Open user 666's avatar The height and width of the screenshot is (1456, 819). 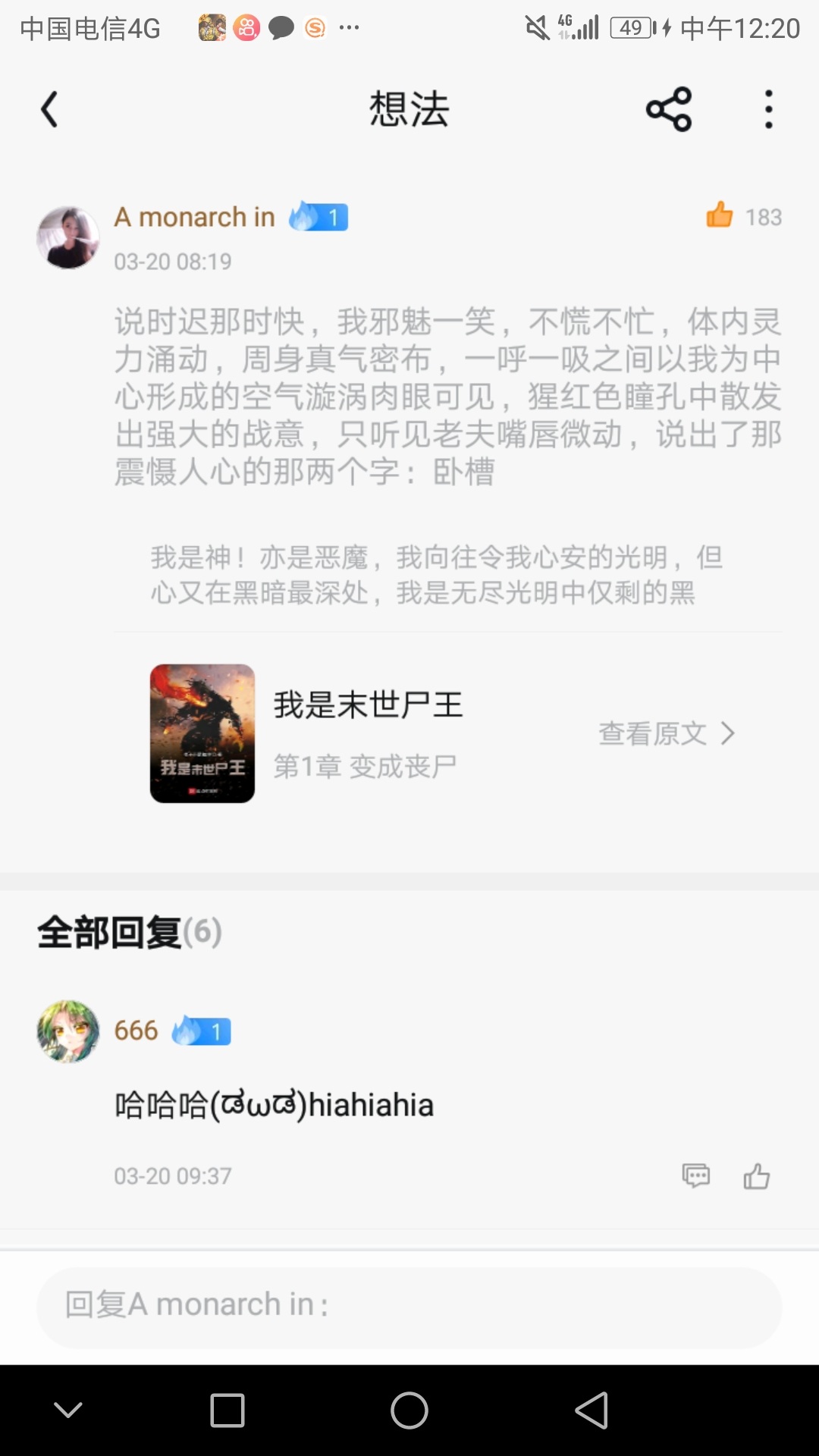tap(68, 1031)
